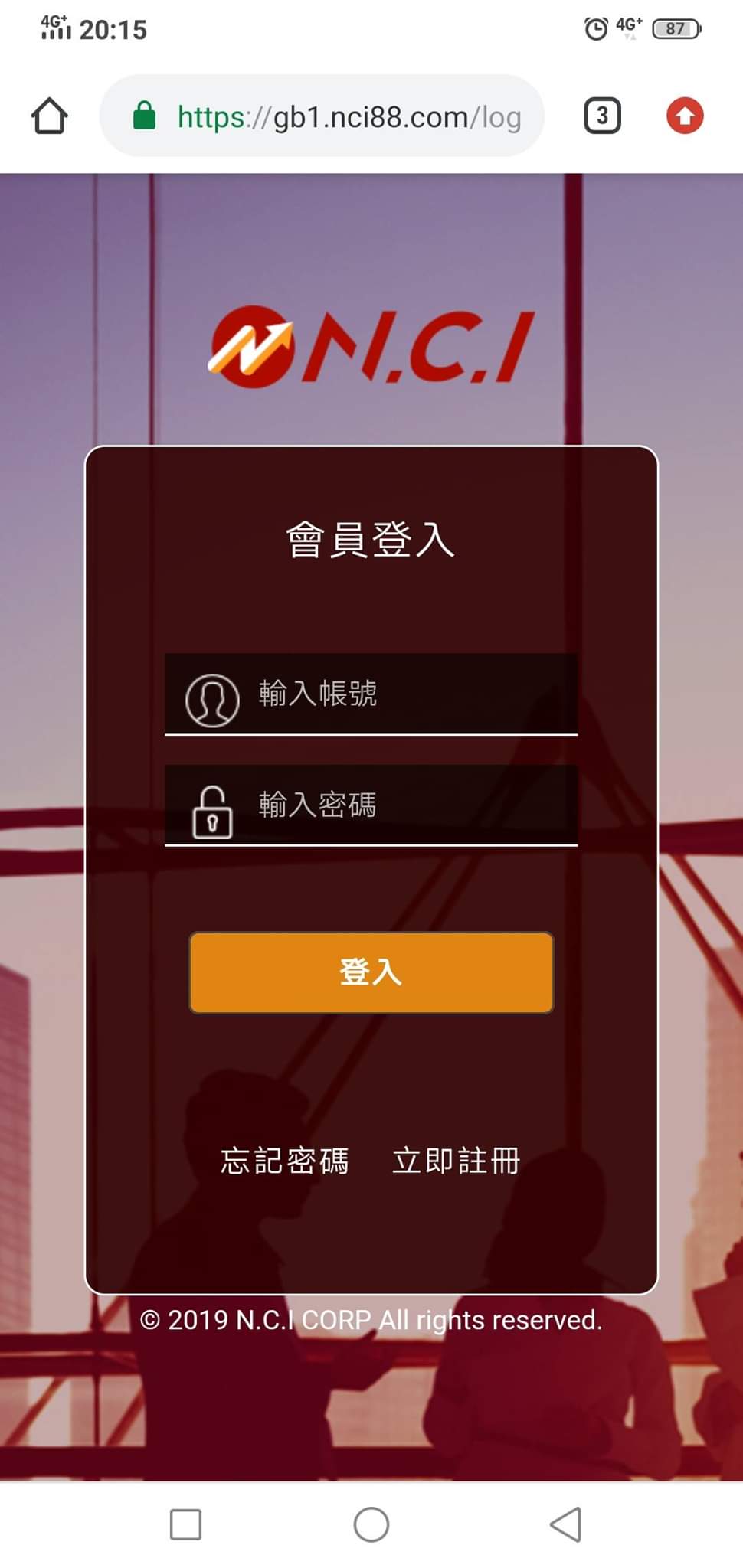Focus the URL address bar
Viewport: 743px width, 1568px height.
[329, 116]
